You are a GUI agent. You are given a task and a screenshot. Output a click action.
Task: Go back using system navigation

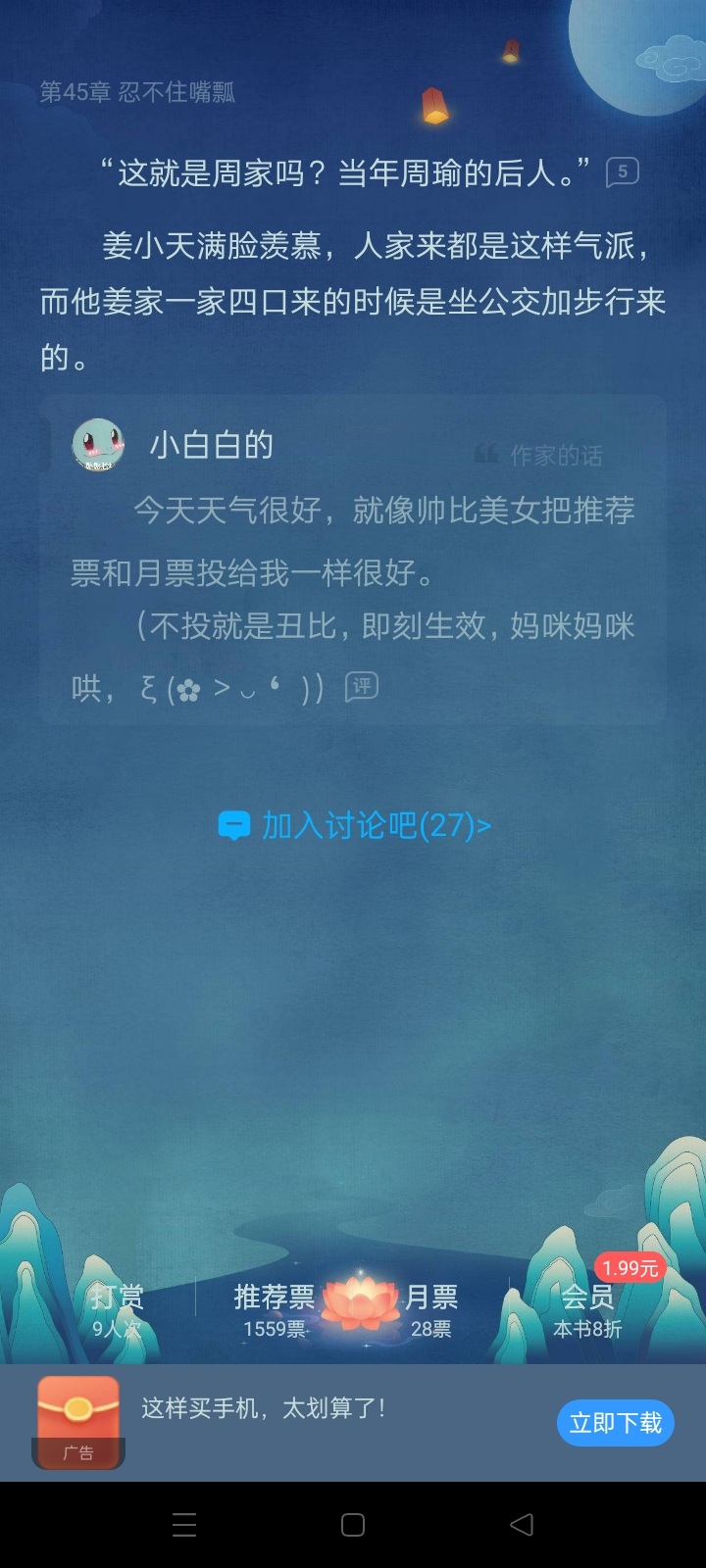click(522, 1524)
